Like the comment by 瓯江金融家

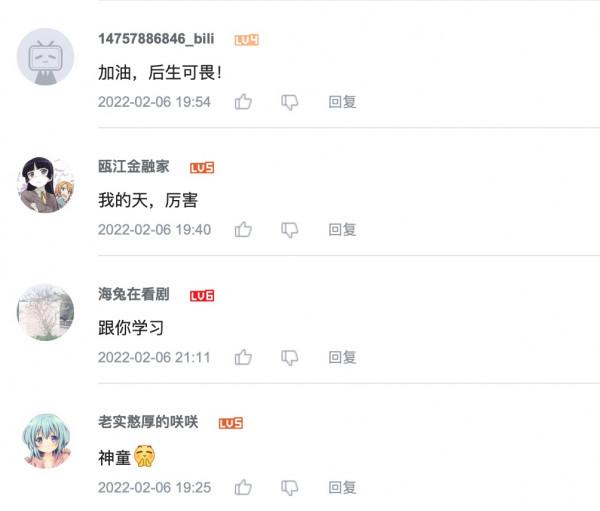[243, 230]
